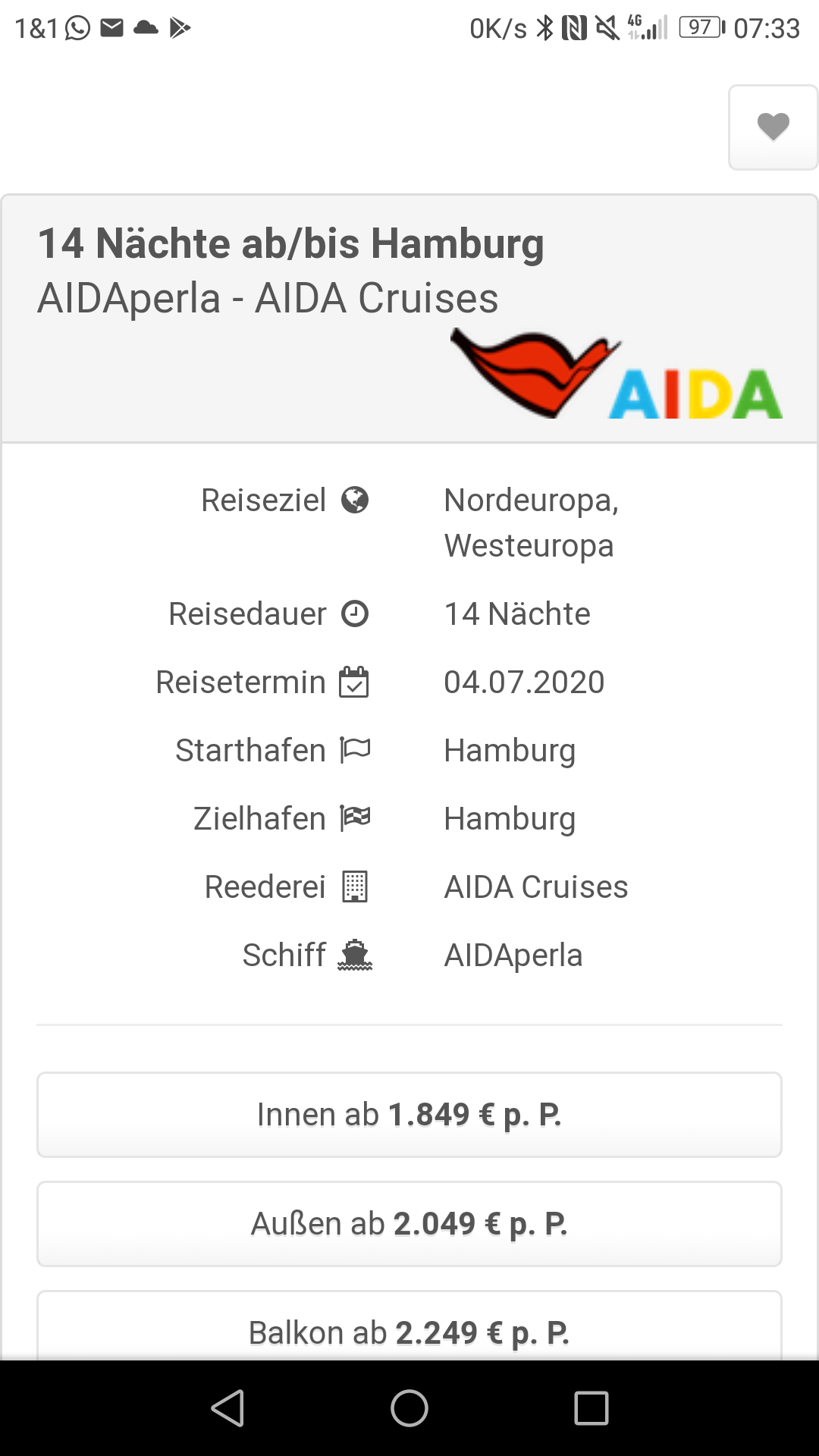The image size is (819, 1456).
Task: Go back using the system back button
Action: pos(227,1408)
